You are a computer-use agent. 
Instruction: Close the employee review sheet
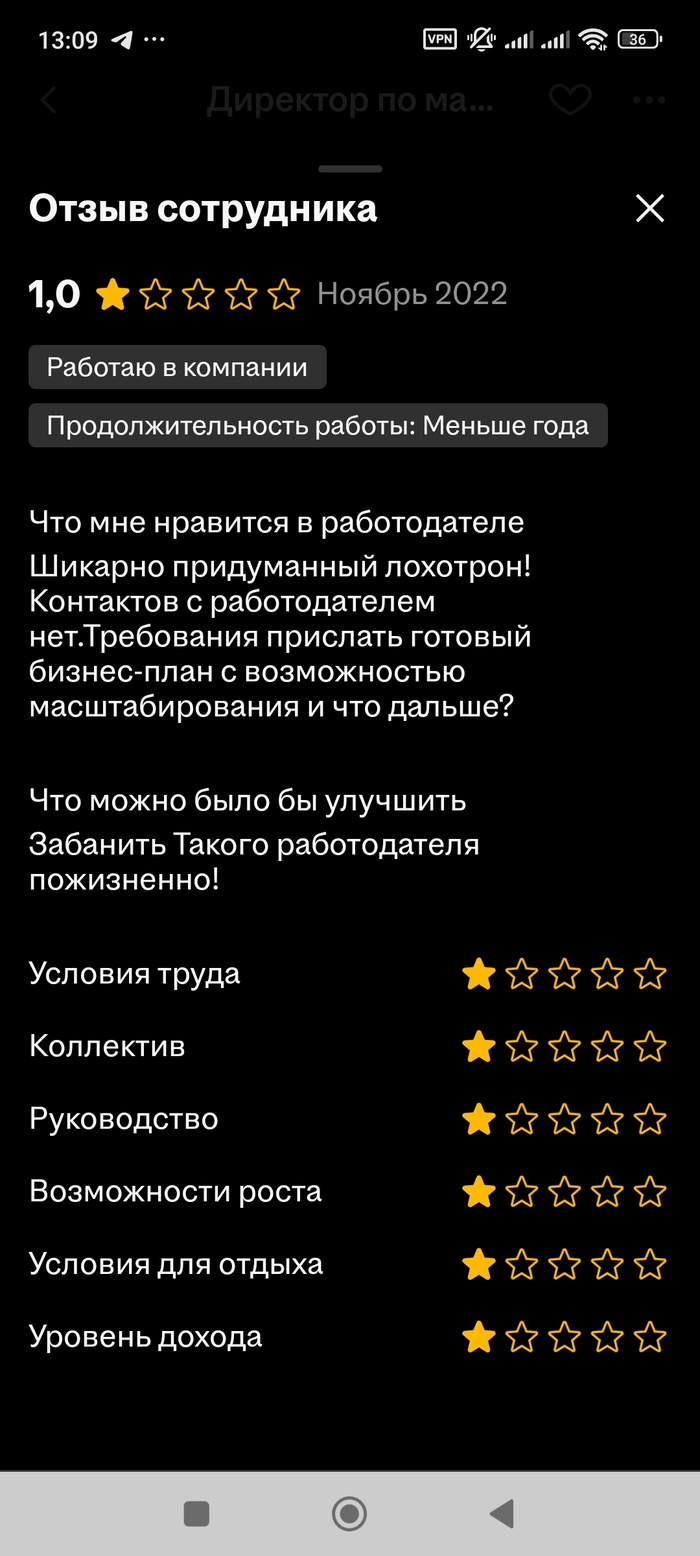click(x=650, y=208)
